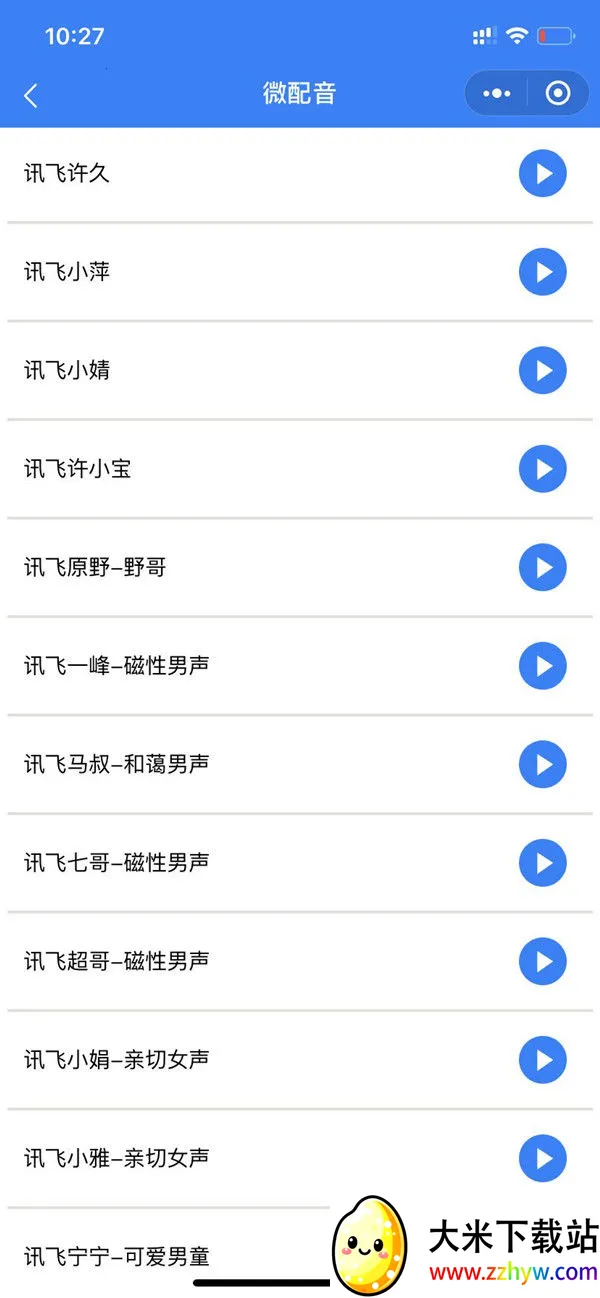Preview the 讯飞小婧 voice

click(542, 371)
